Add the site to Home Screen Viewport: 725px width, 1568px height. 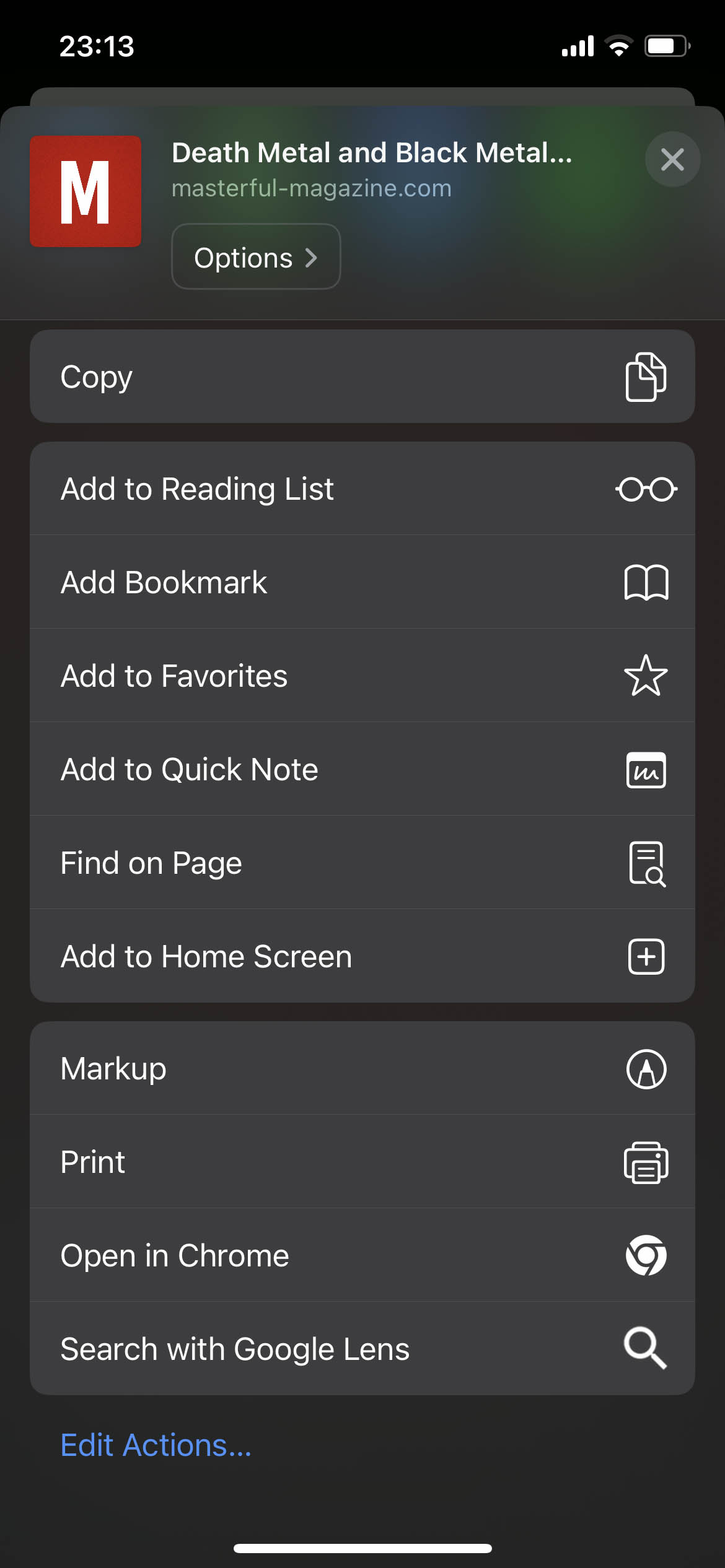coord(362,956)
